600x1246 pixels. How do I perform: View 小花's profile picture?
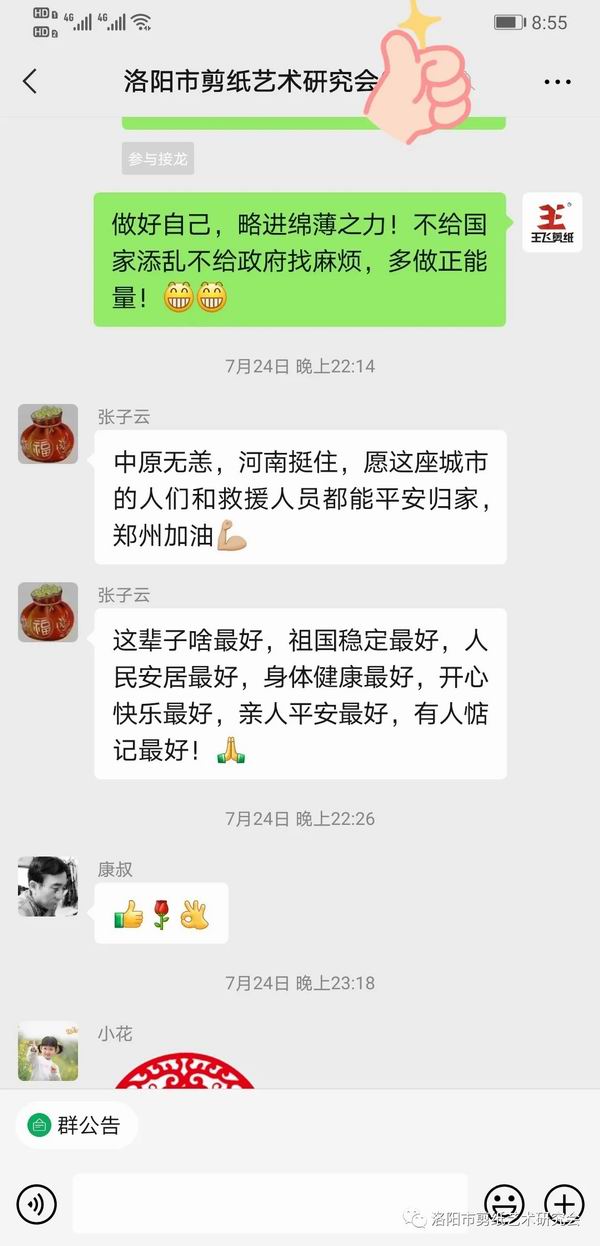coord(48,1051)
